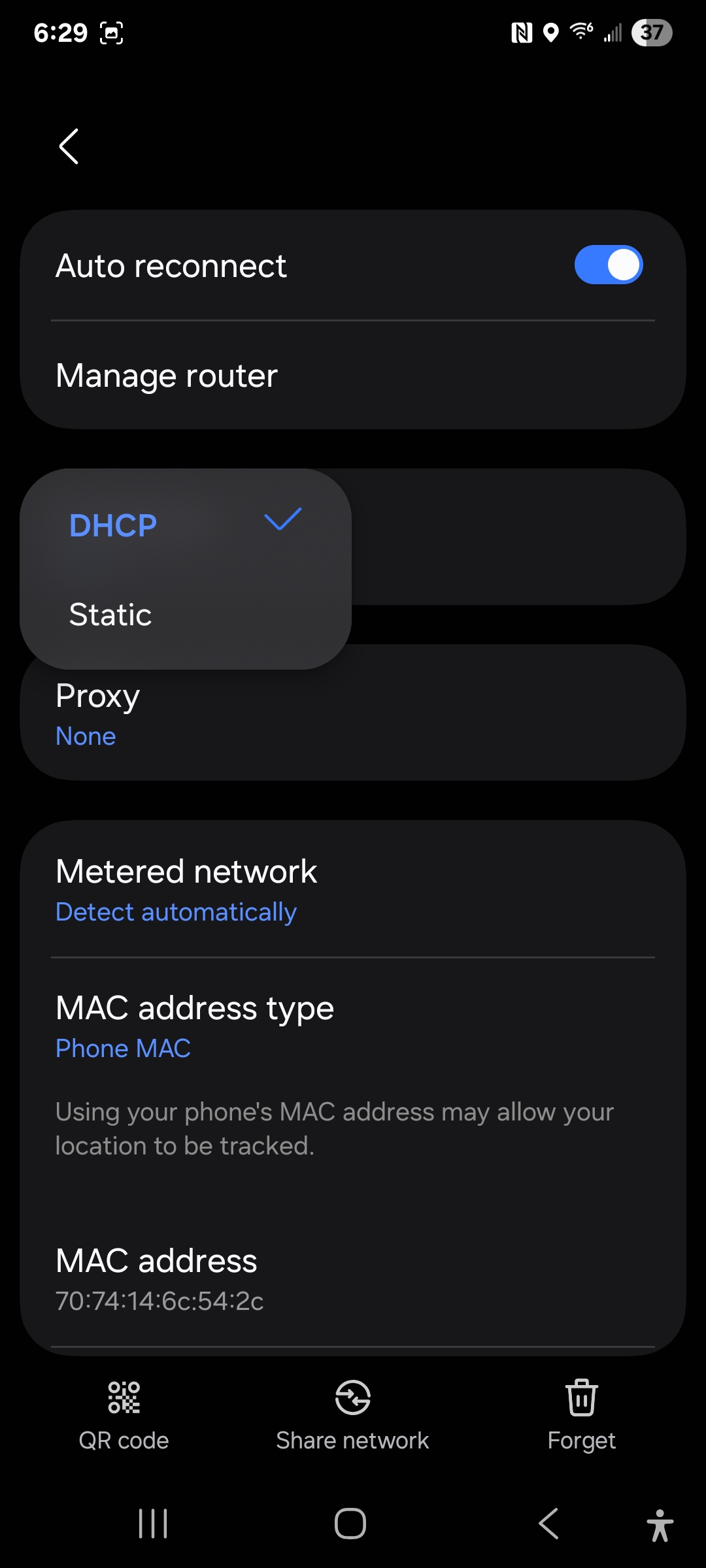
Task: Select DHCP in the IP settings popup
Action: [186, 525]
